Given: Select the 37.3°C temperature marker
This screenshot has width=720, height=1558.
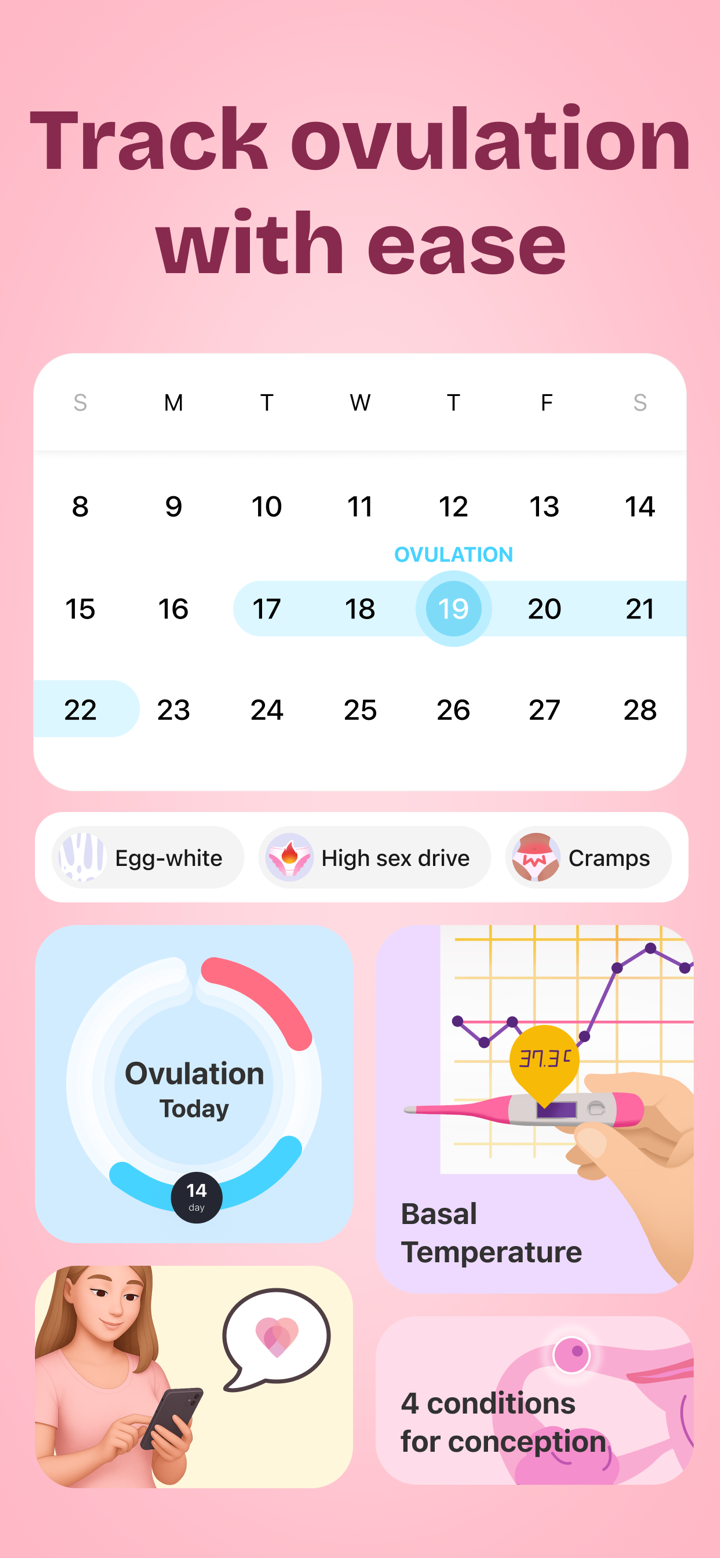Looking at the screenshot, I should pyautogui.click(x=546, y=1055).
